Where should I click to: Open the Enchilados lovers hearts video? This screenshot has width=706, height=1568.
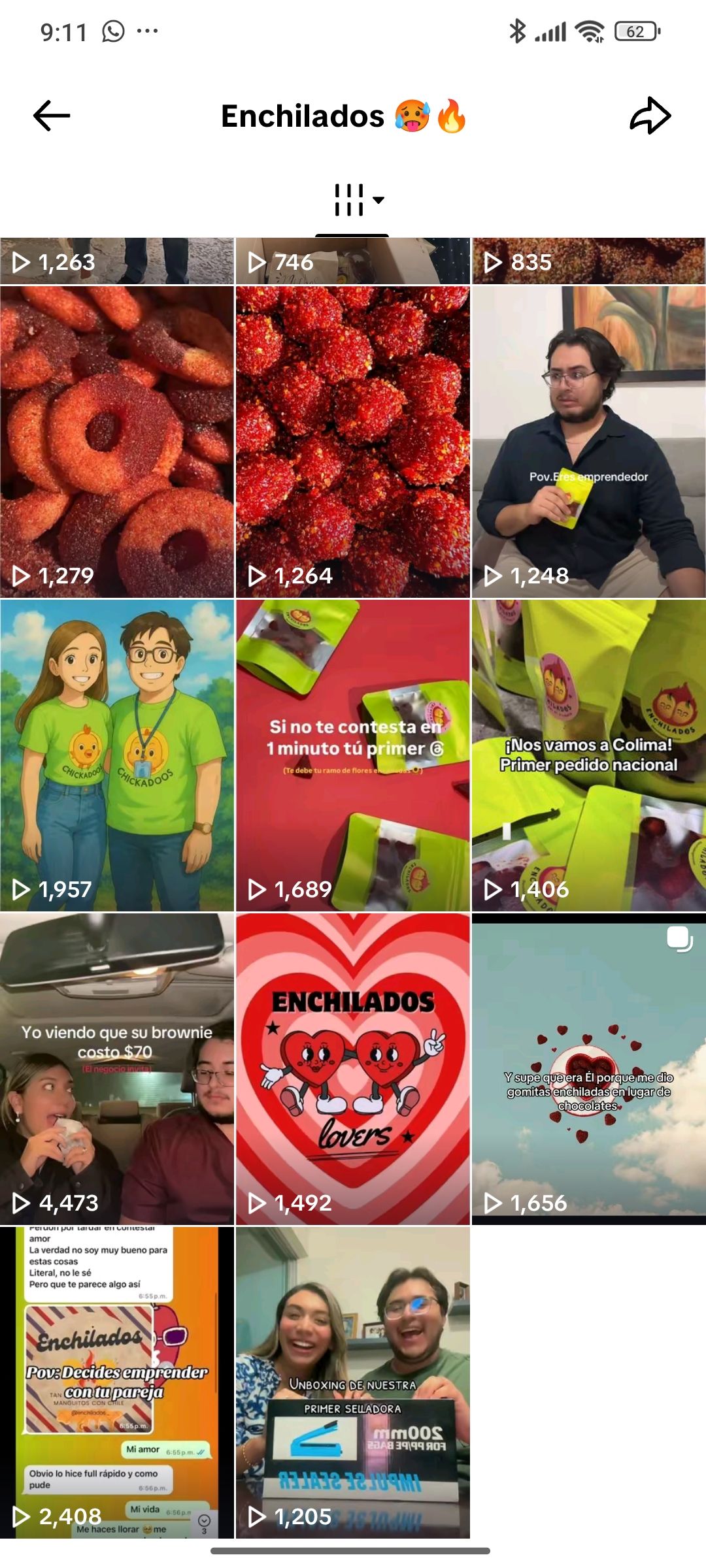(x=353, y=1069)
